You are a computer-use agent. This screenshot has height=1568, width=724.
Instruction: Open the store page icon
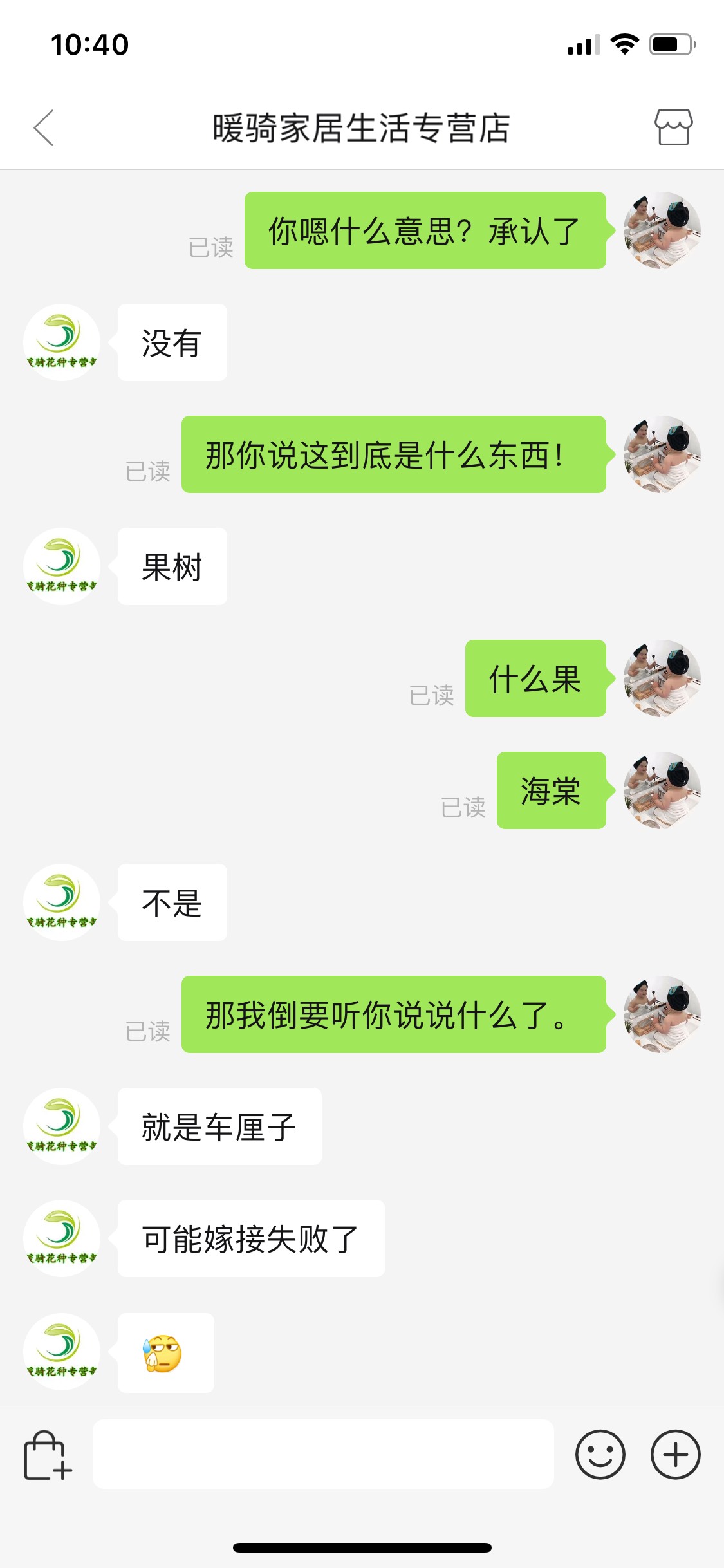[x=673, y=127]
